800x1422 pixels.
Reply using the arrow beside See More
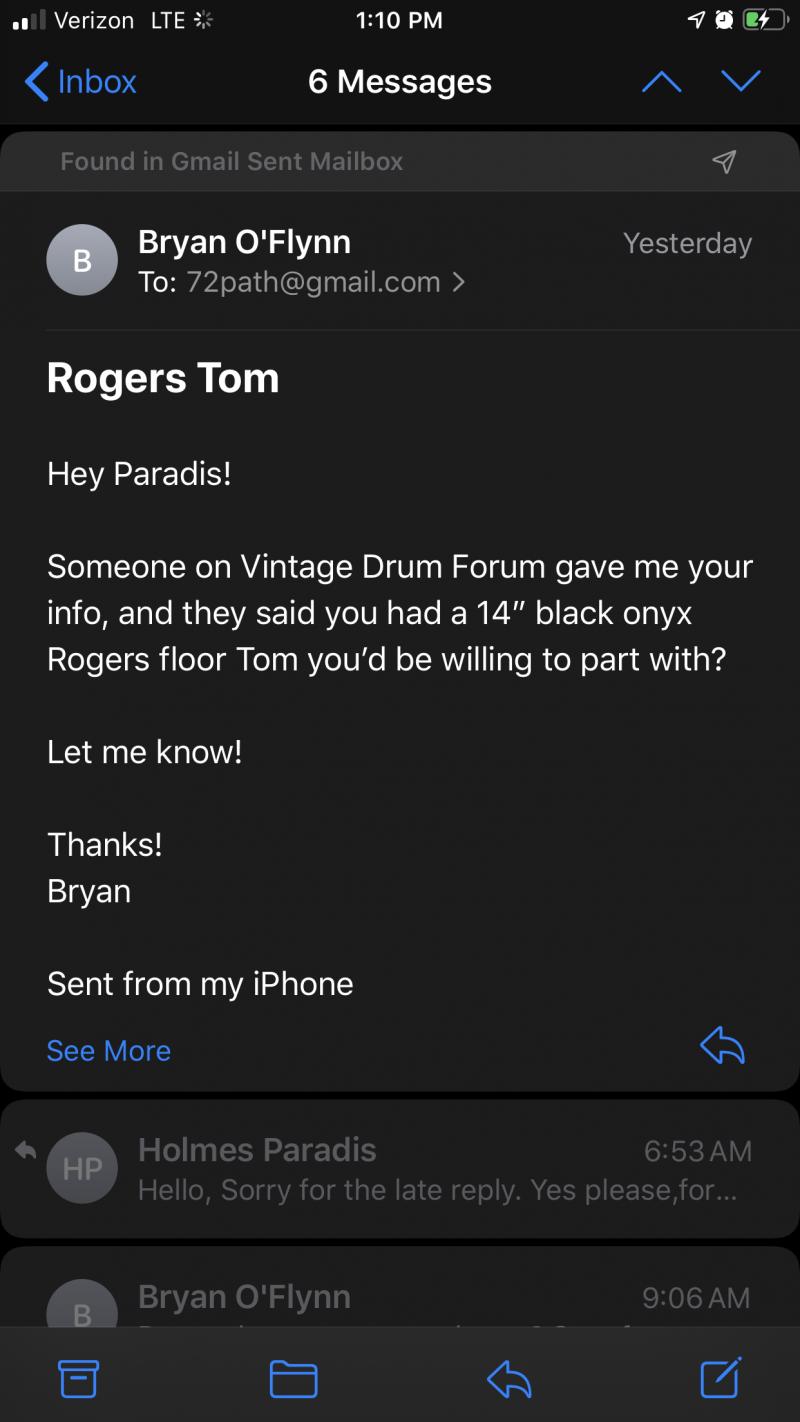722,1047
